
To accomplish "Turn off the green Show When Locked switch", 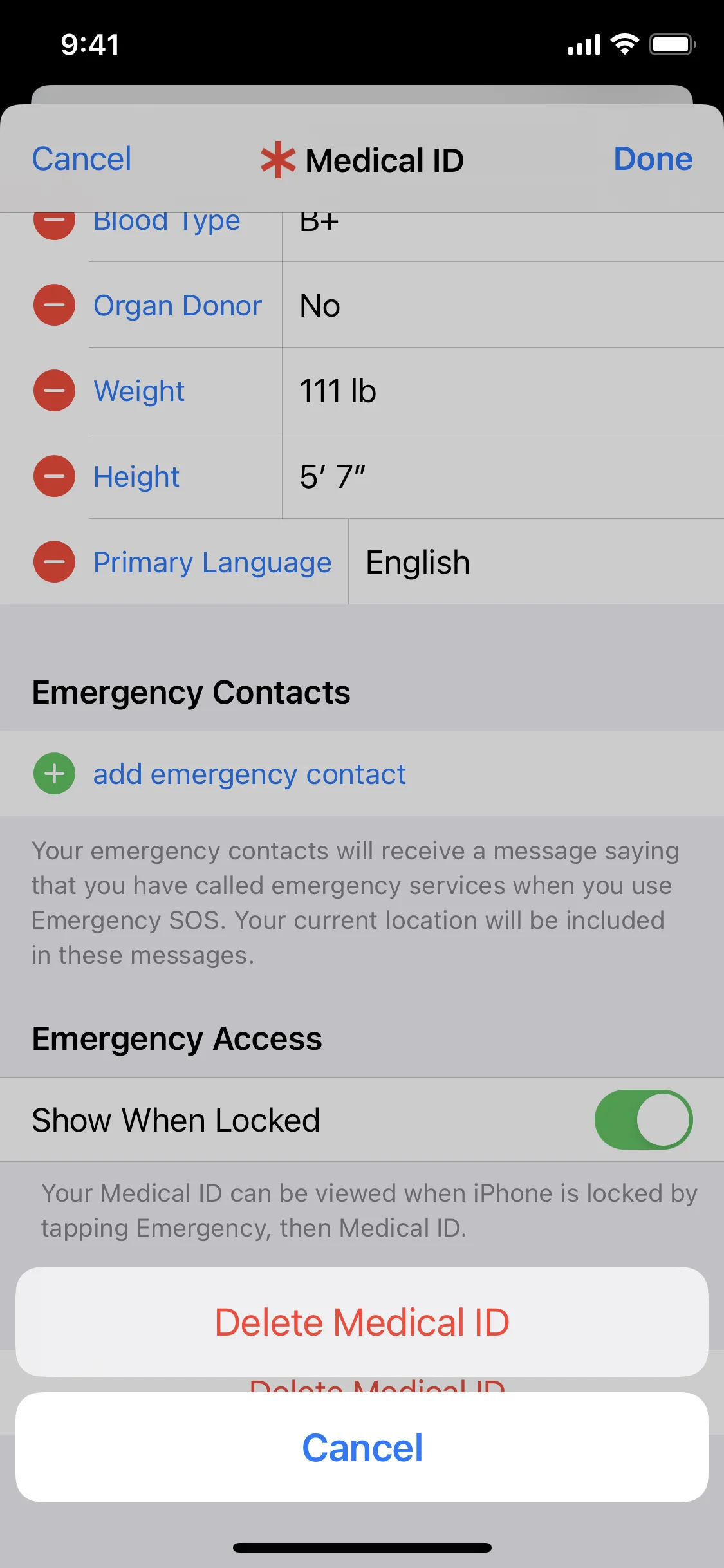I will pos(643,1119).
